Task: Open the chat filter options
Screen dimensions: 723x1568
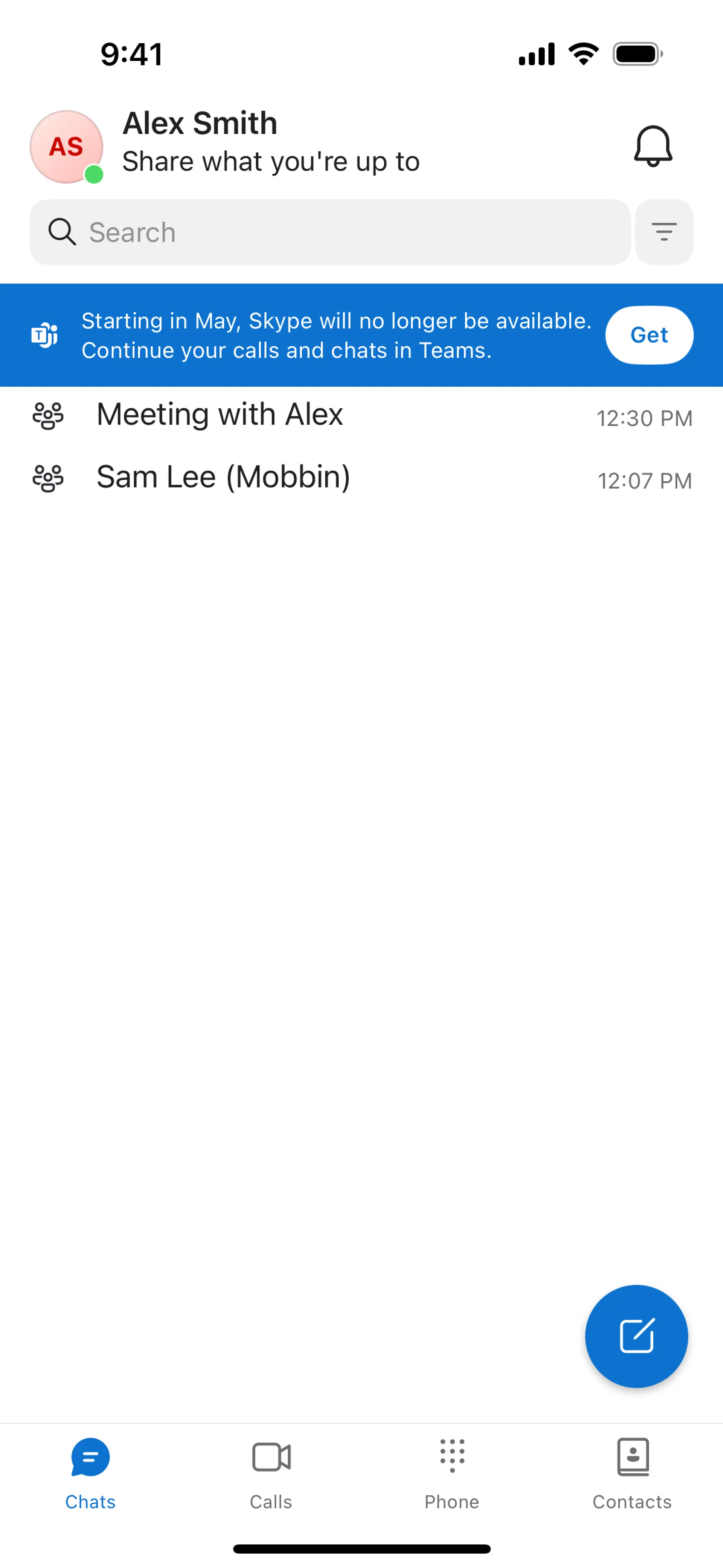Action: coord(664,232)
